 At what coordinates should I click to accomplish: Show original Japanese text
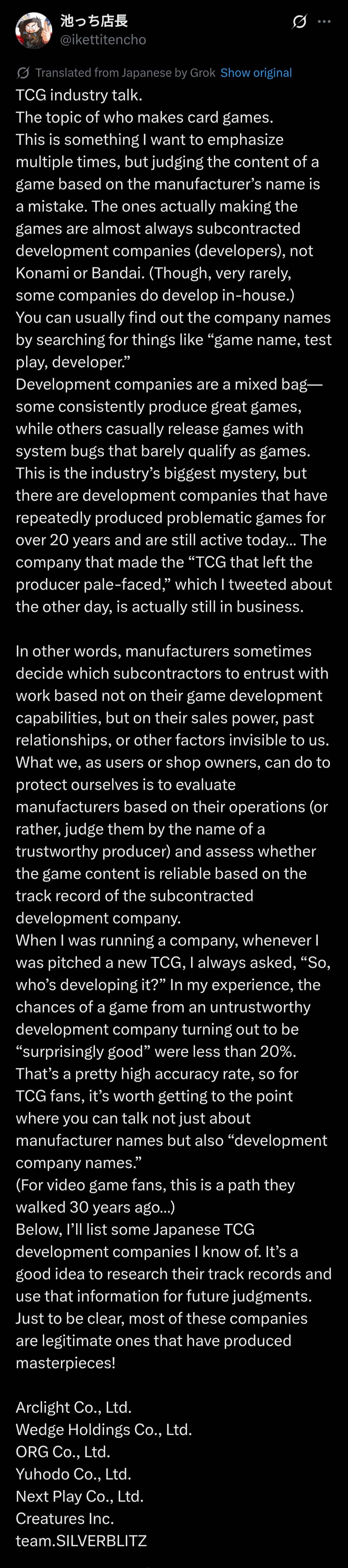click(256, 73)
